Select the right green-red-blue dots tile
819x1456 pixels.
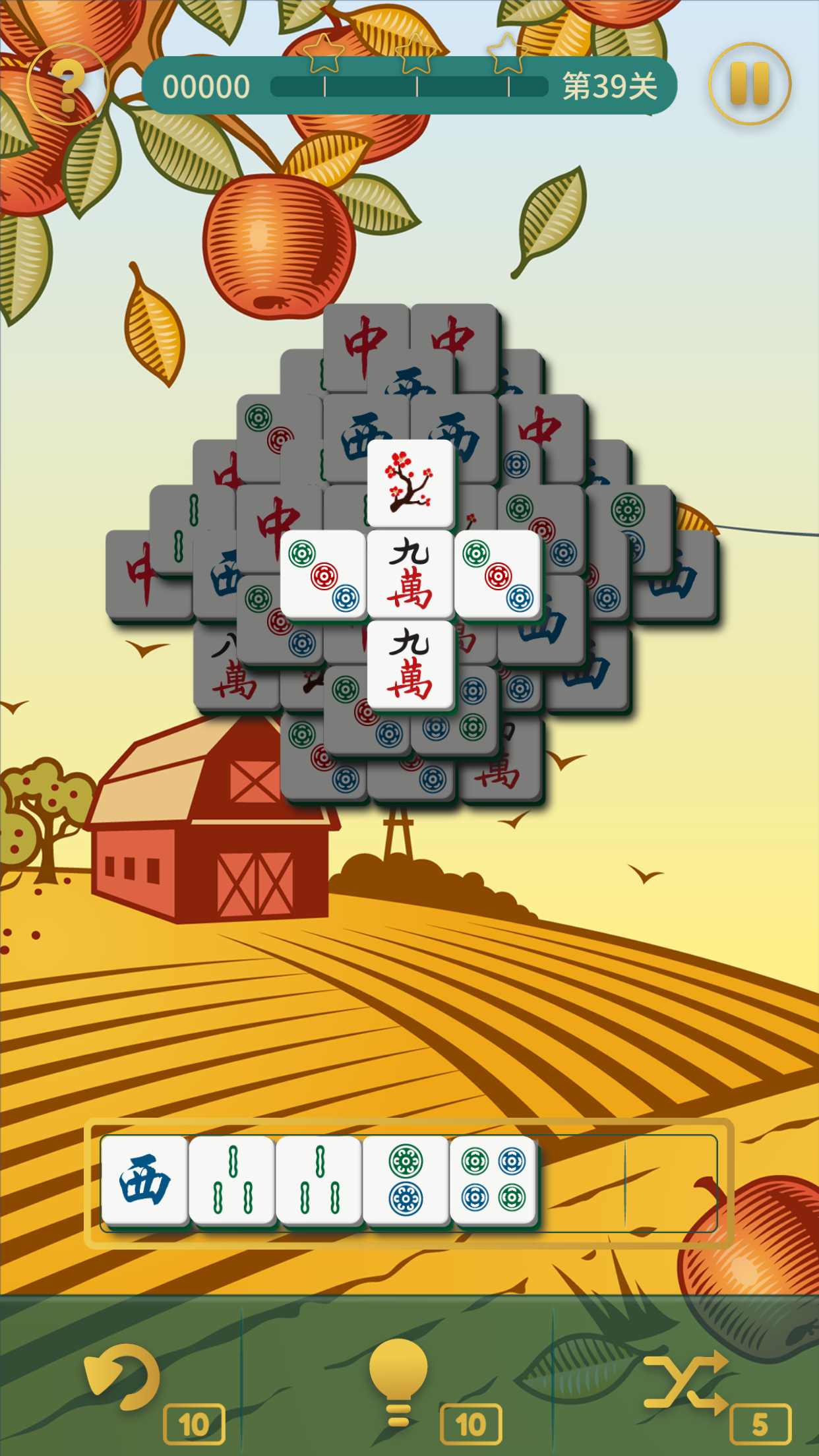tap(499, 575)
